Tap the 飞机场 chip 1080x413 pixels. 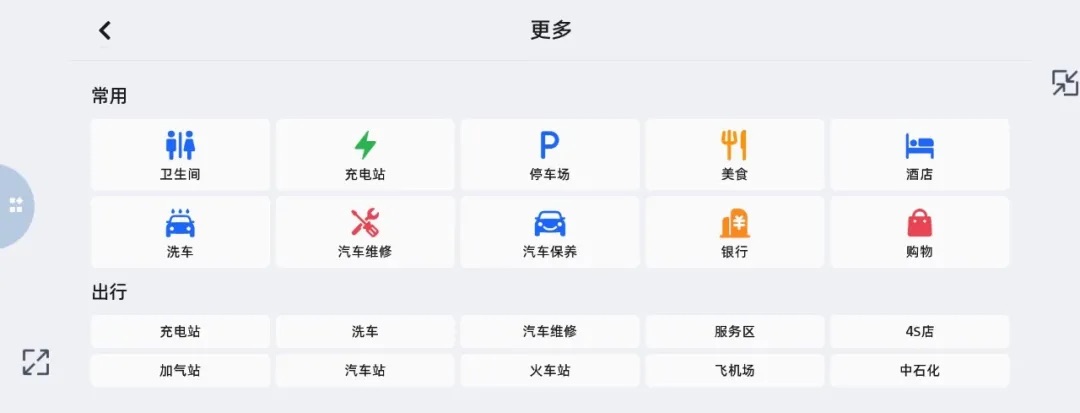tap(734, 370)
